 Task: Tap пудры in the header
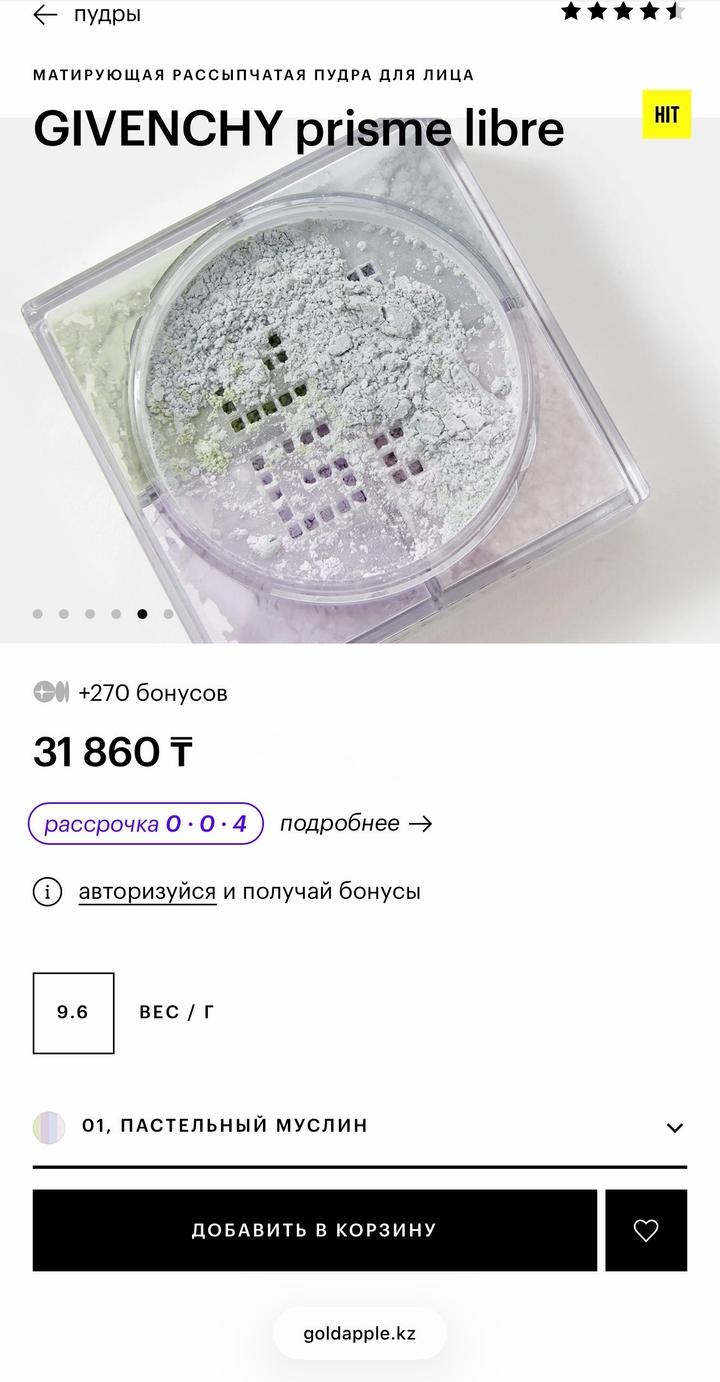pyautogui.click(x=108, y=15)
